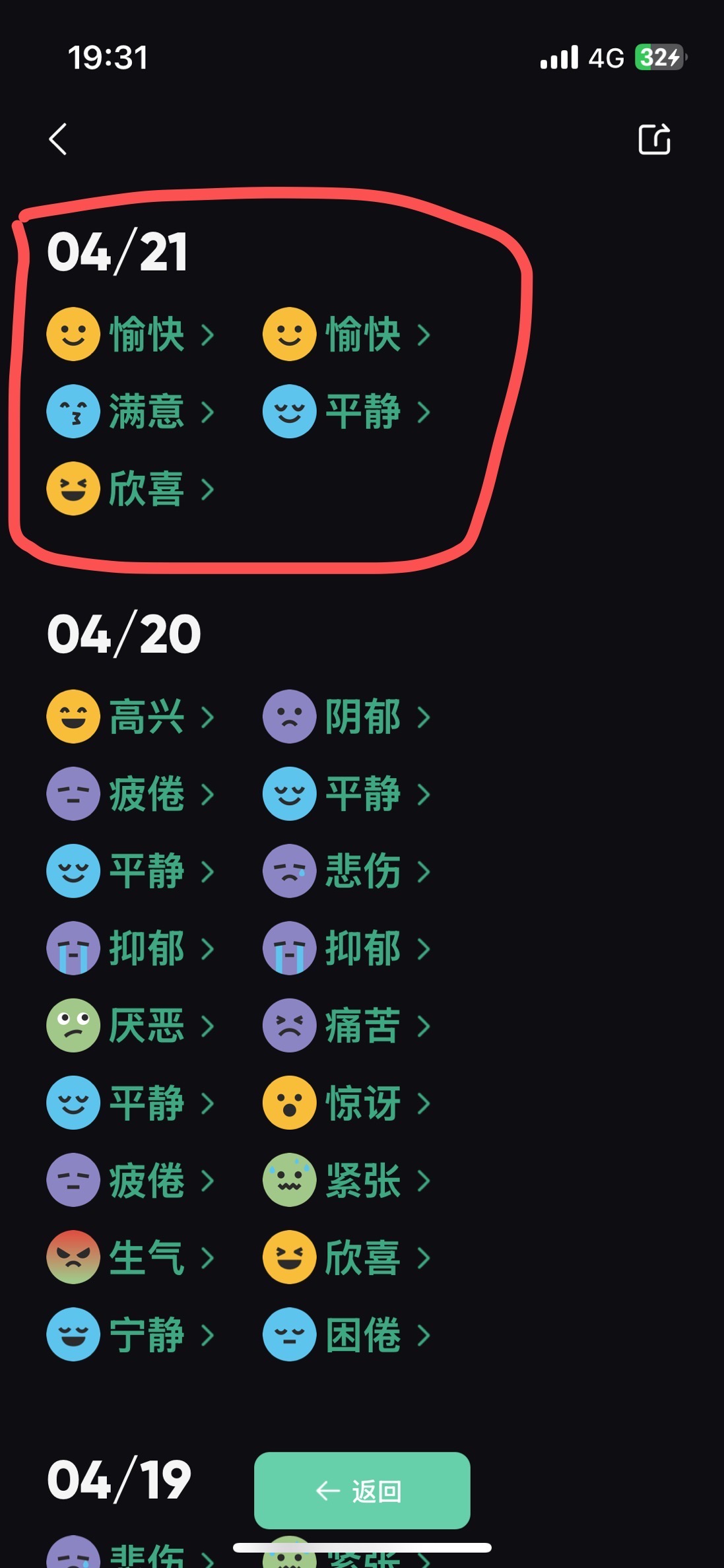Open the 宁静 mood entry

[x=131, y=1334]
